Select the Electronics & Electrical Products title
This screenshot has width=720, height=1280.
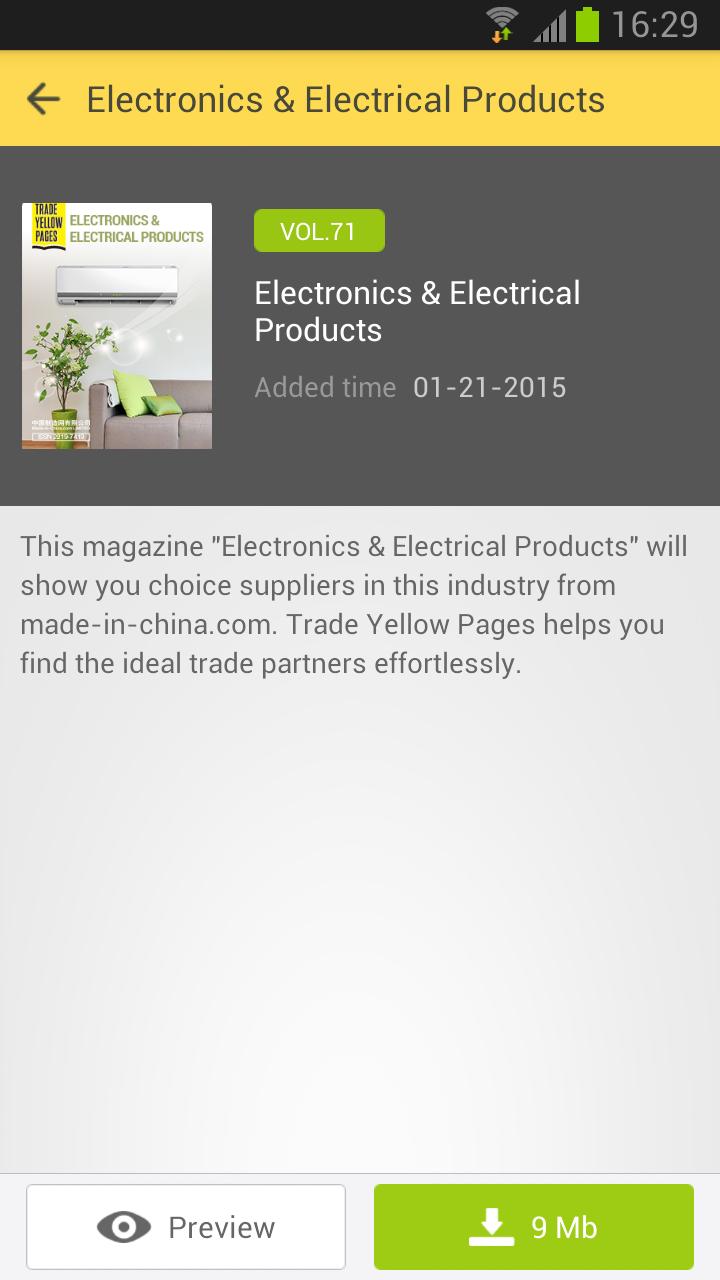click(x=416, y=311)
